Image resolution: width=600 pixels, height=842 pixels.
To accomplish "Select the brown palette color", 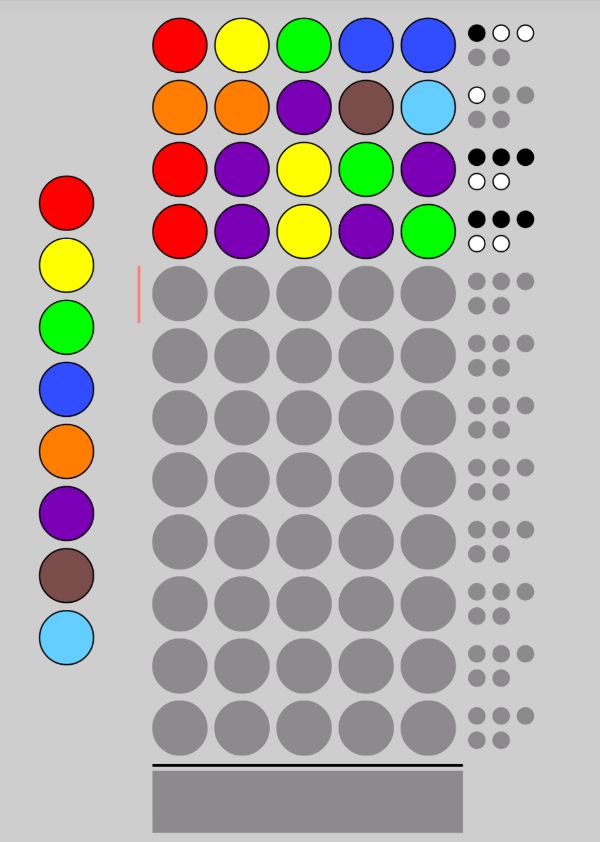I will pyautogui.click(x=66, y=575).
